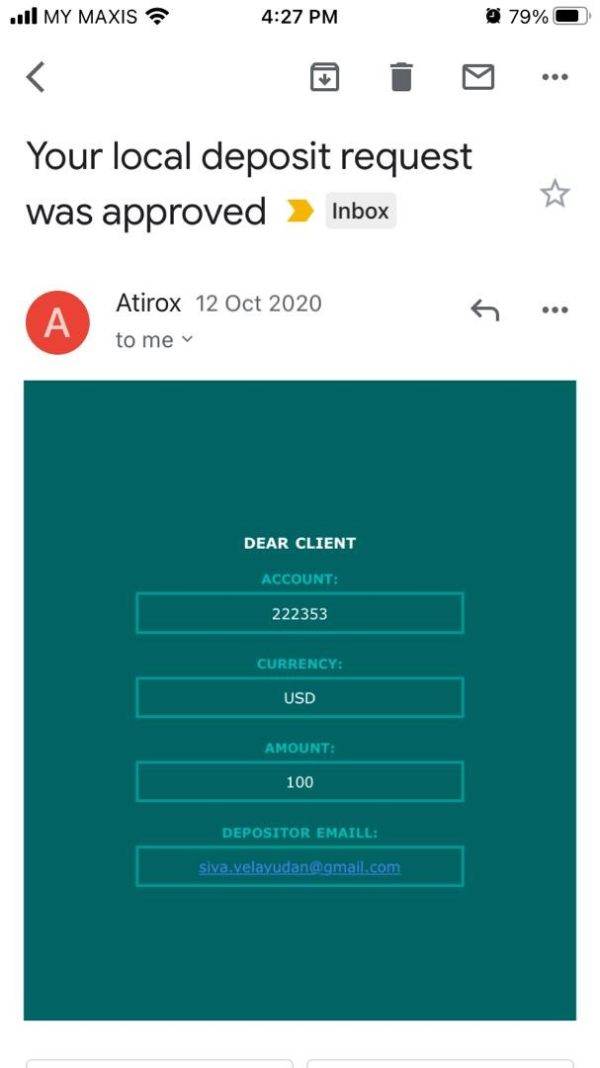Go back to the inbox list

click(35, 76)
